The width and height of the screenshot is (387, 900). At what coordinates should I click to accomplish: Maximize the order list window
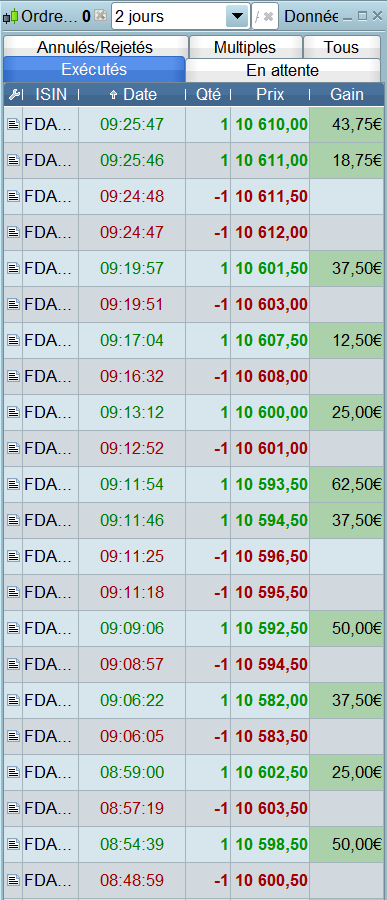(362, 16)
